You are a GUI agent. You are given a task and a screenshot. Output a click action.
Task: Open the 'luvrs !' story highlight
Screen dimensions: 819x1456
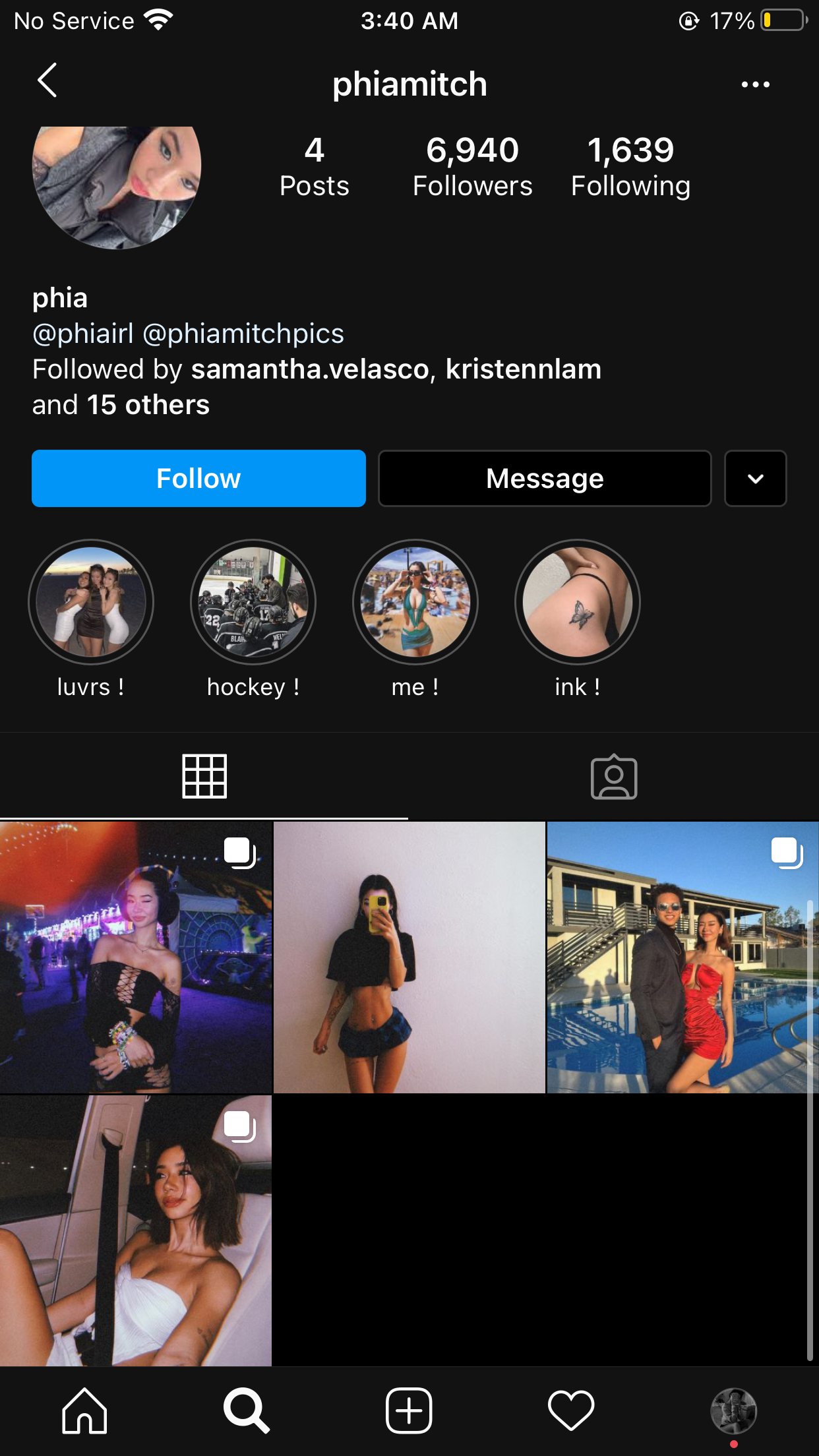tap(91, 603)
